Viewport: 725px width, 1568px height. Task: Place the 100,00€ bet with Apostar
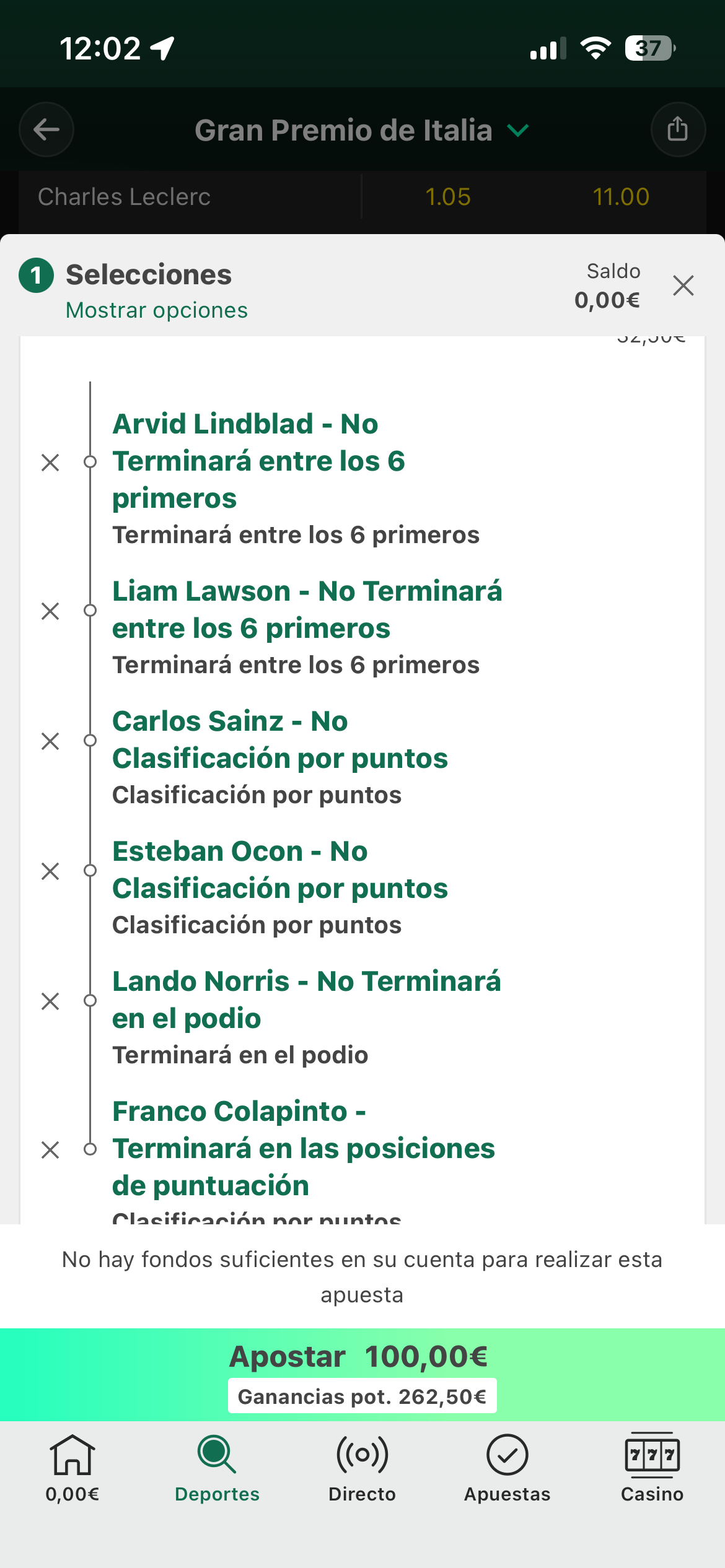362,1374
